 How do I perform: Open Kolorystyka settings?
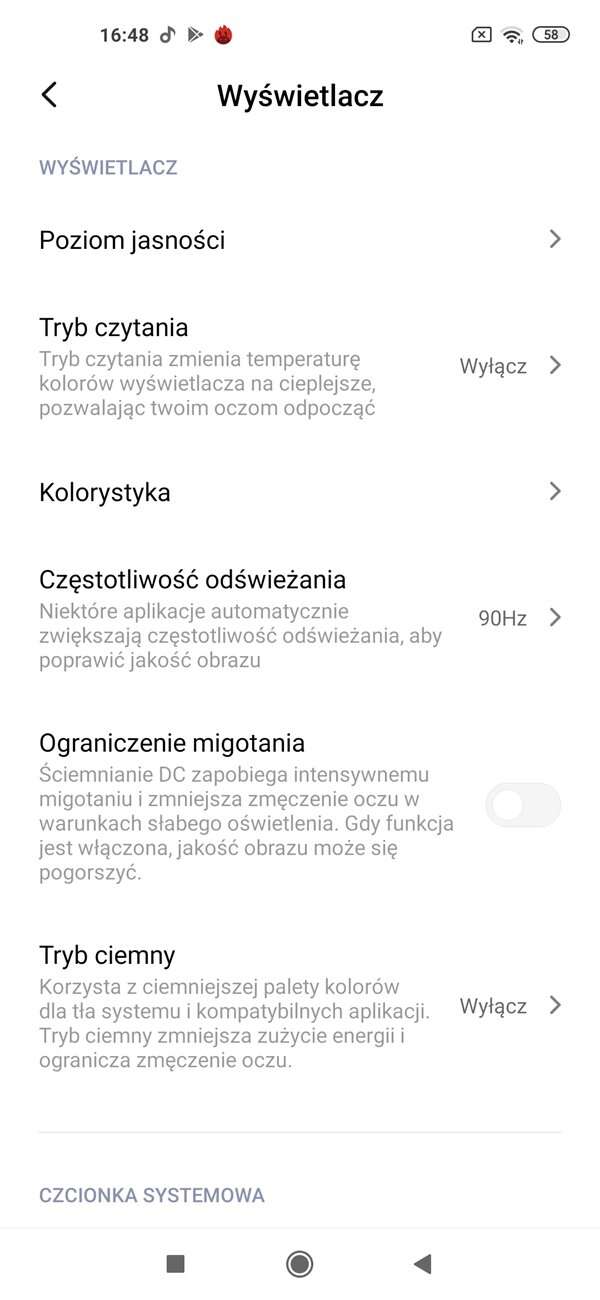300,492
